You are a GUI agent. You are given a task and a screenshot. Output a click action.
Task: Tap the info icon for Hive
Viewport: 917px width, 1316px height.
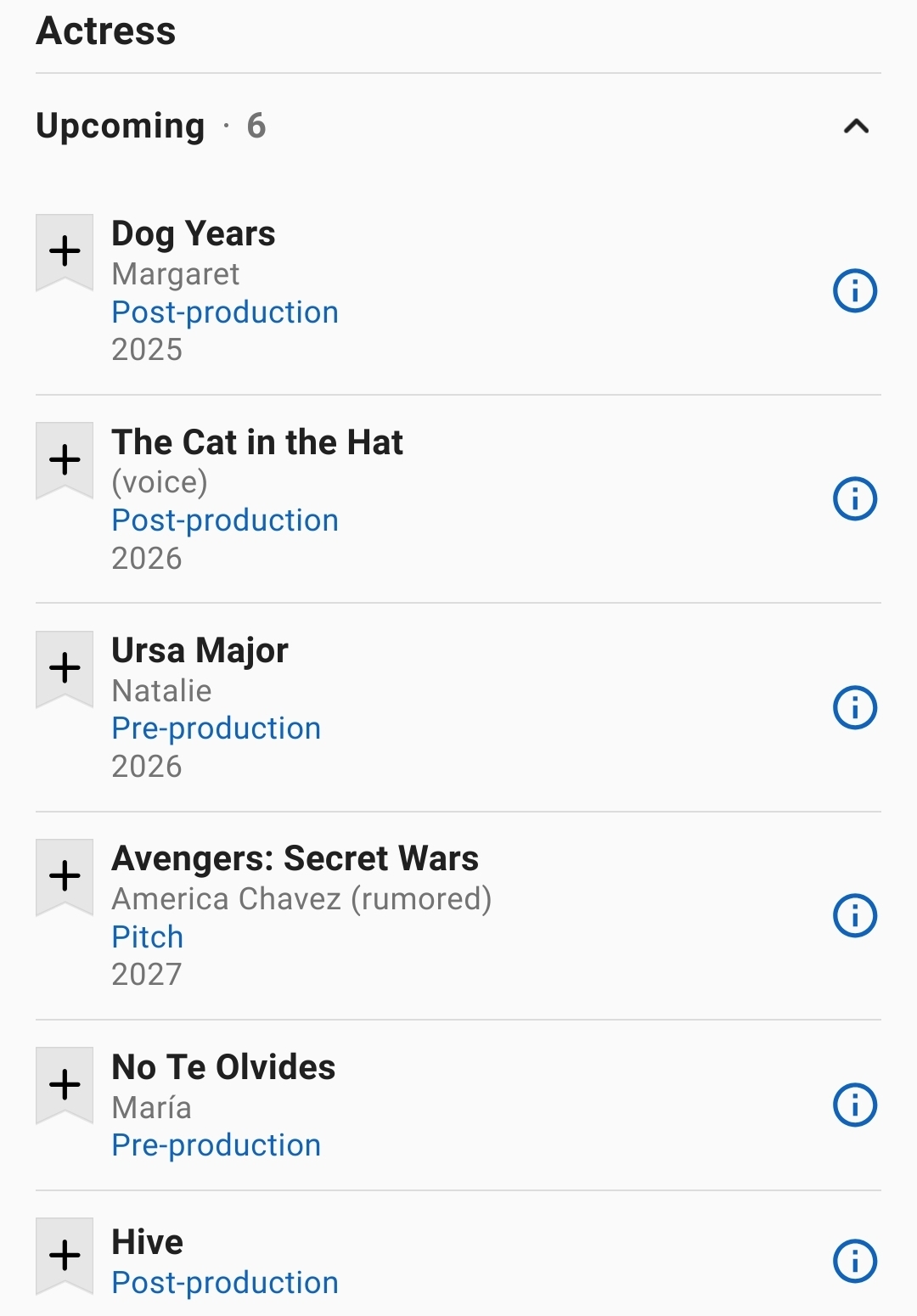point(855,1261)
